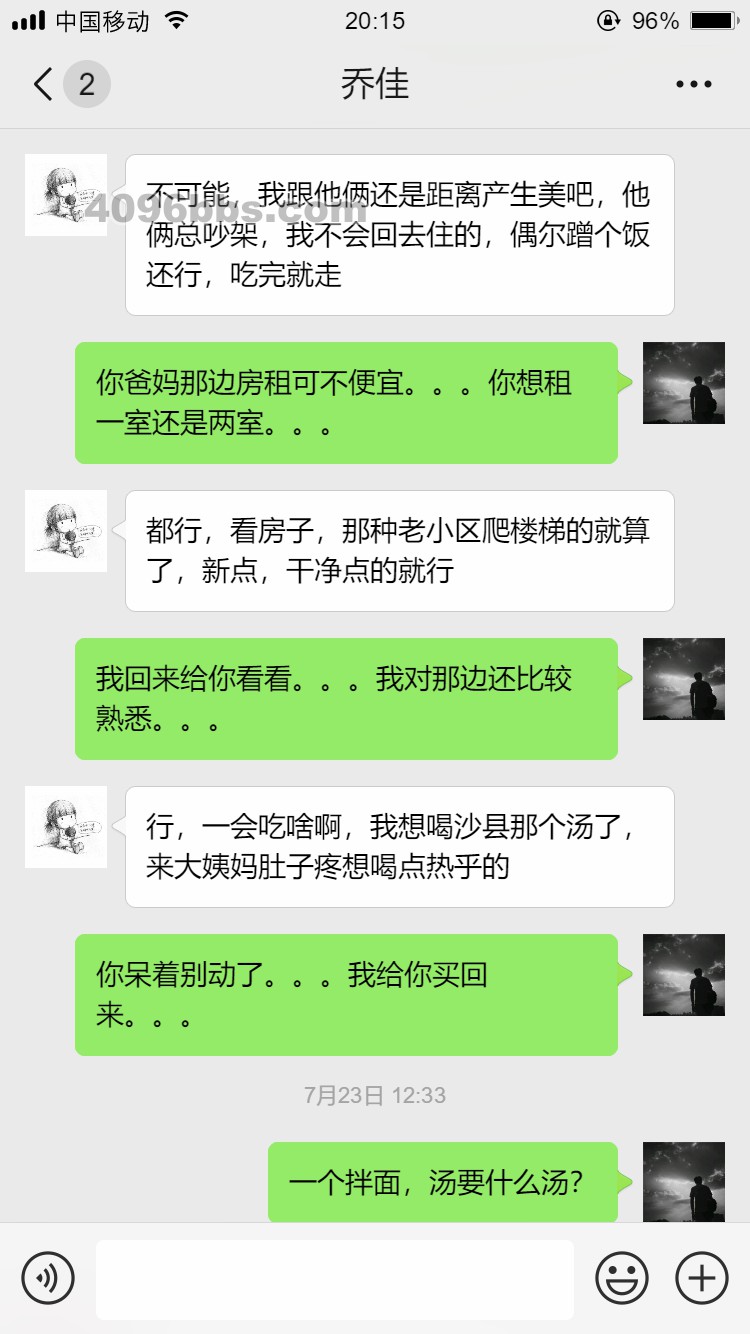The width and height of the screenshot is (750, 1334).
Task: Tap the message text field
Action: click(334, 1278)
